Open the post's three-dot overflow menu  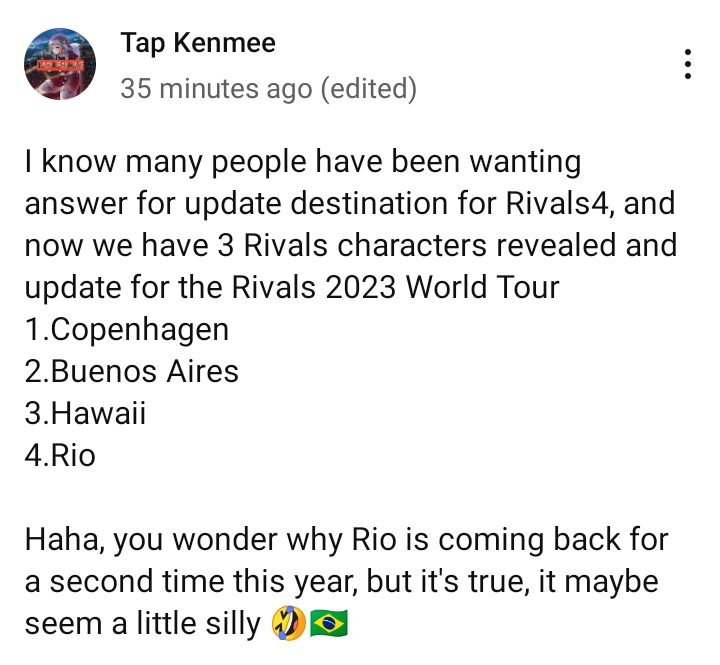[687, 64]
